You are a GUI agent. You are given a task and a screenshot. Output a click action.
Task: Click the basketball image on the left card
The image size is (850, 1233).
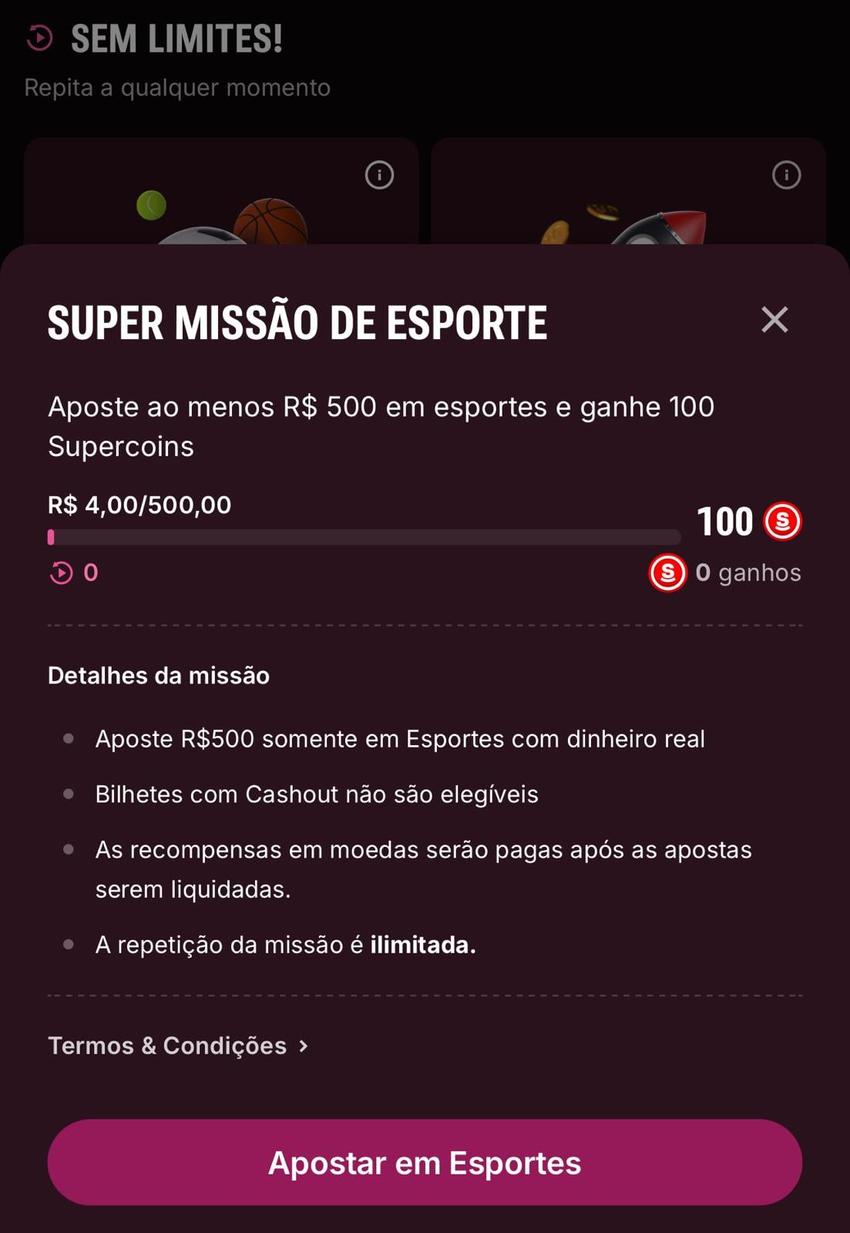270,220
